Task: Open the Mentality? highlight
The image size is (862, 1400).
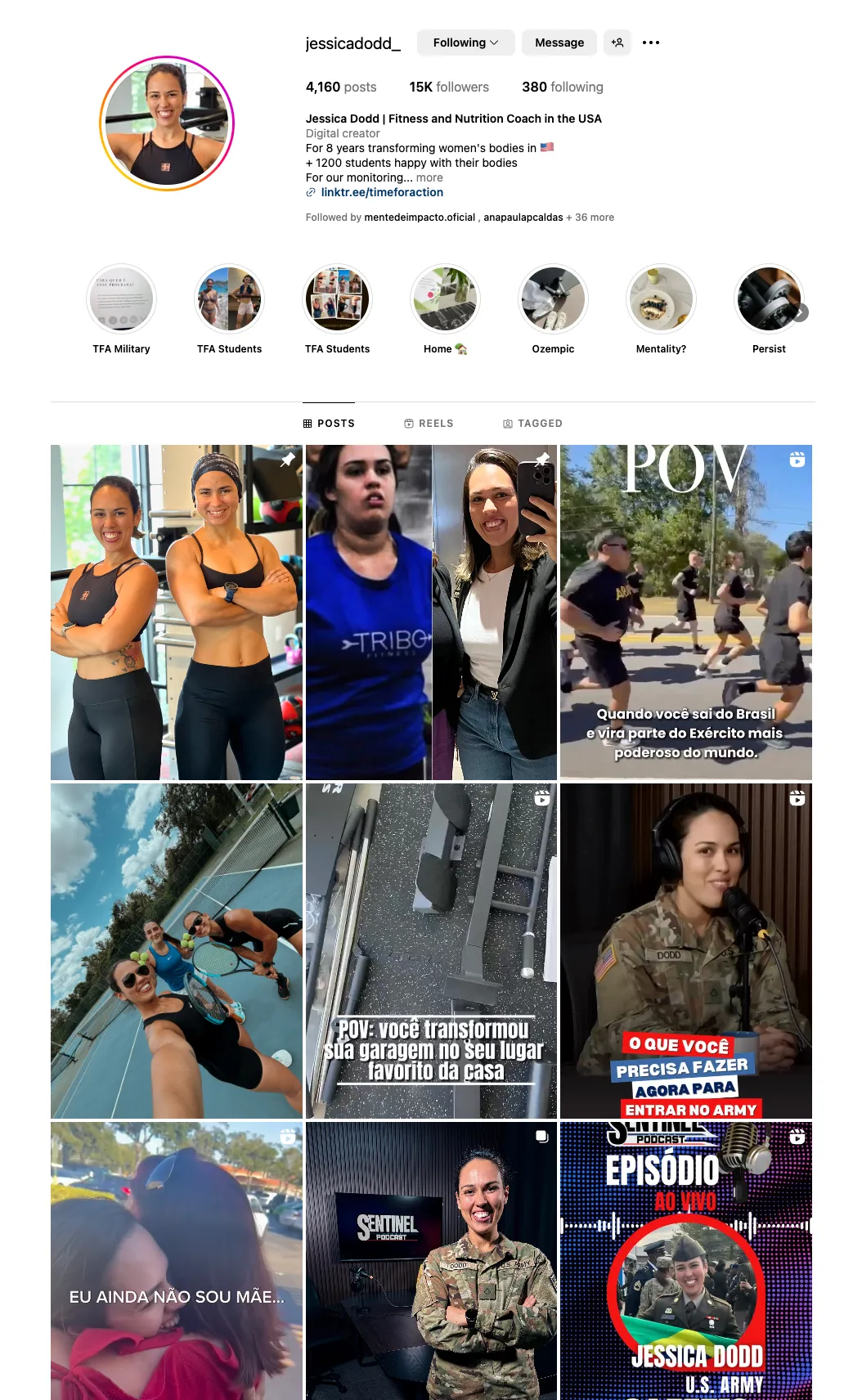Action: [661, 298]
